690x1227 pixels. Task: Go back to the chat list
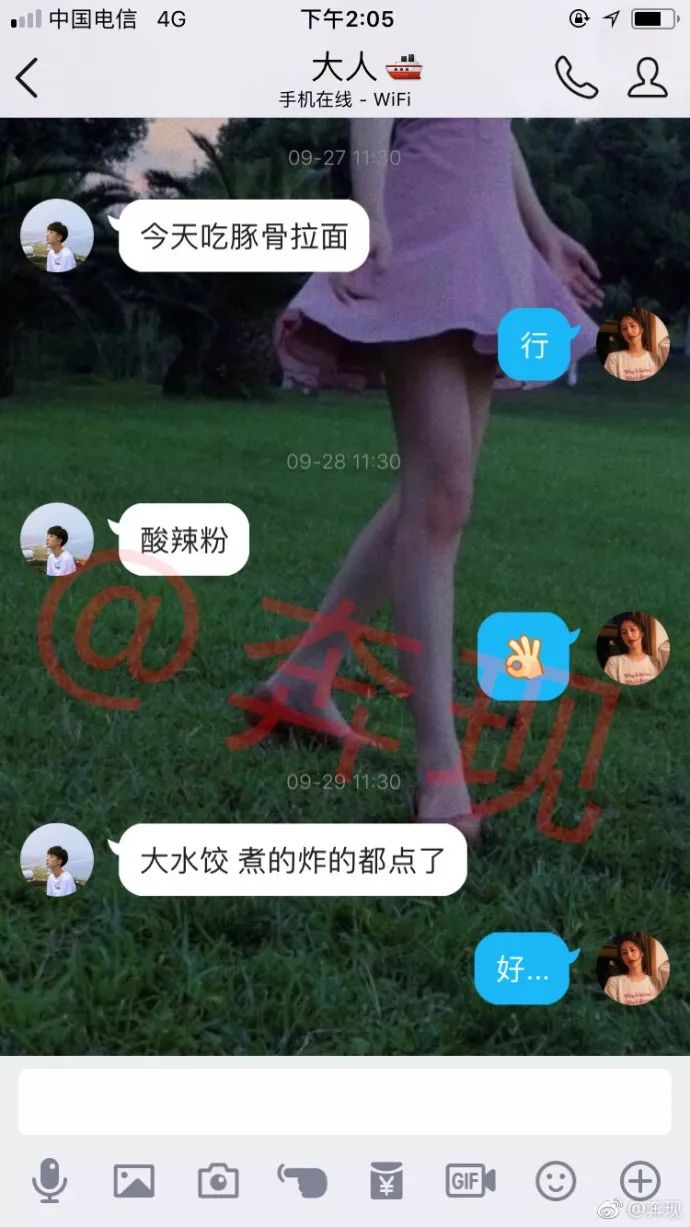27,78
